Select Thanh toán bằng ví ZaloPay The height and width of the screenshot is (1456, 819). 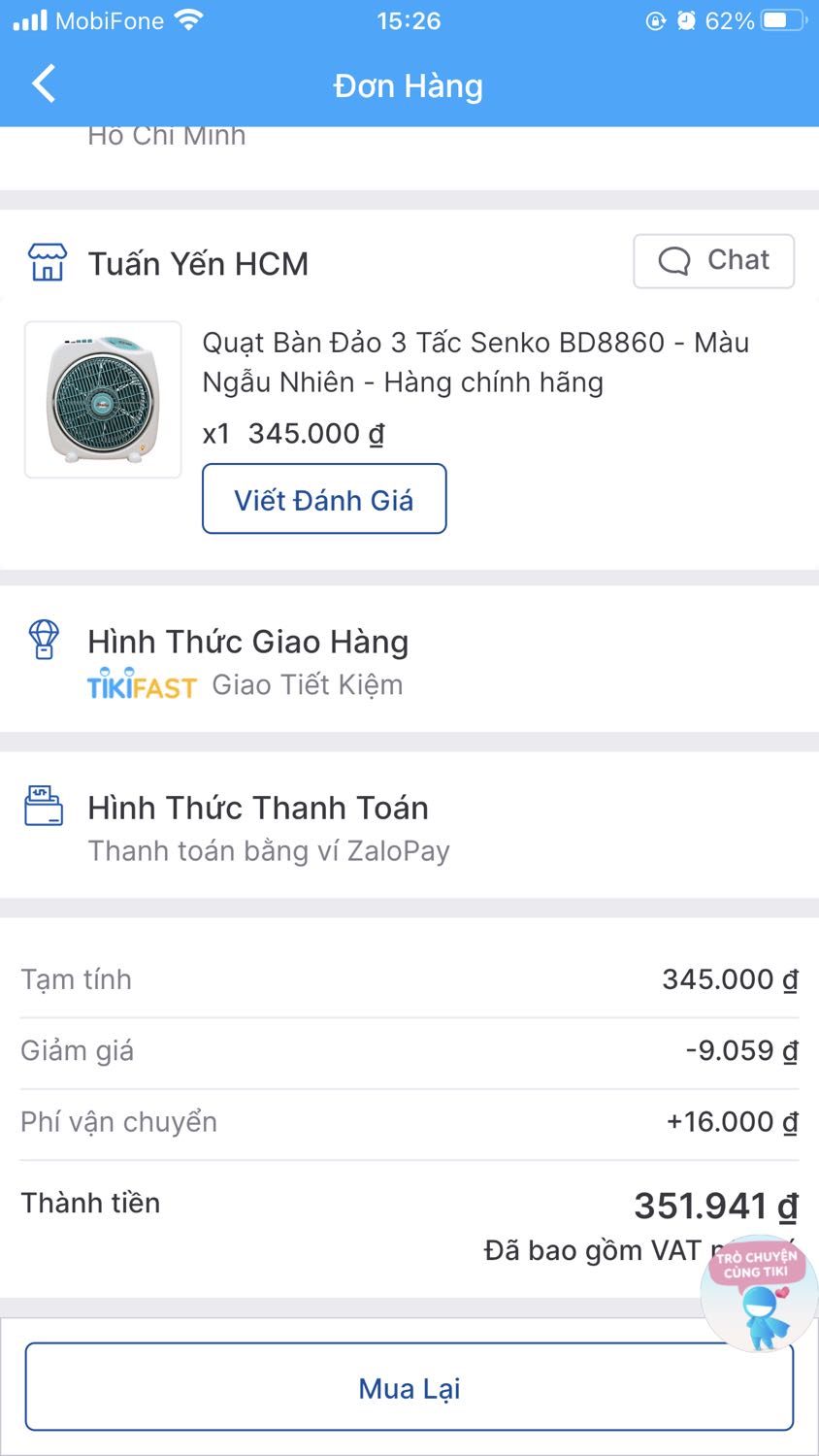(268, 850)
